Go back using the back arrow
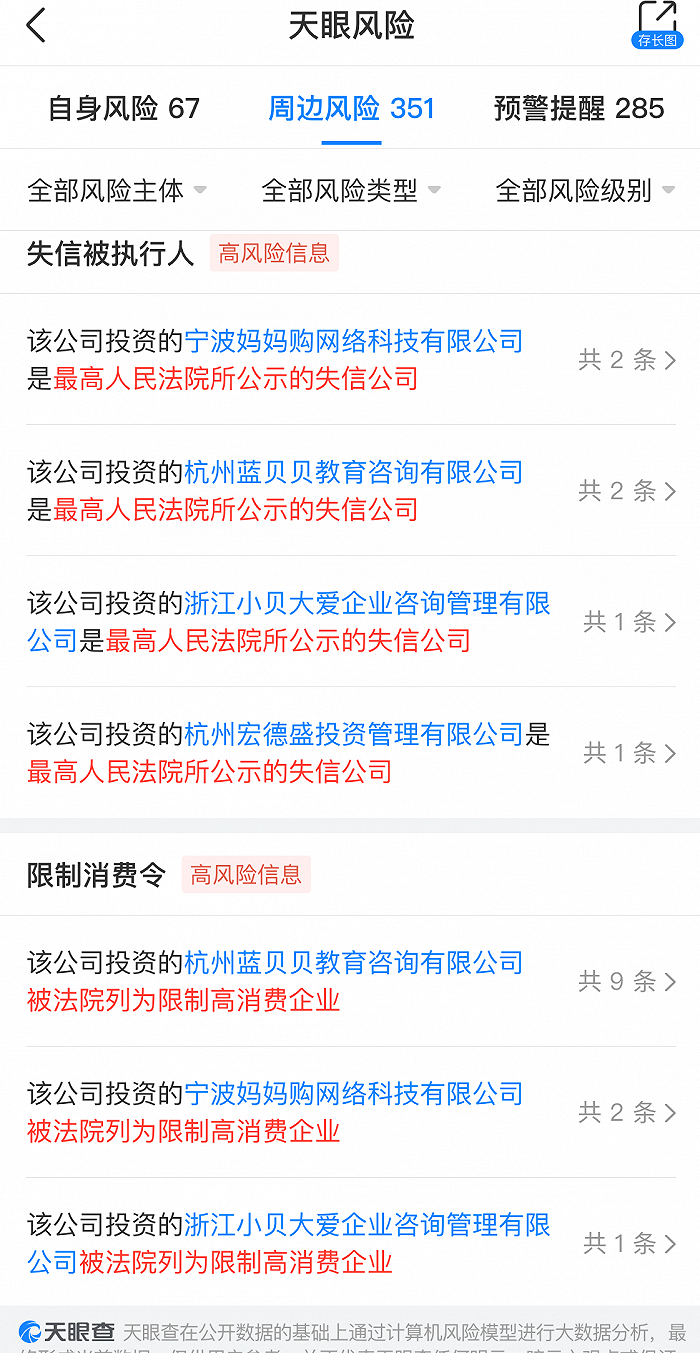 [x=37, y=26]
